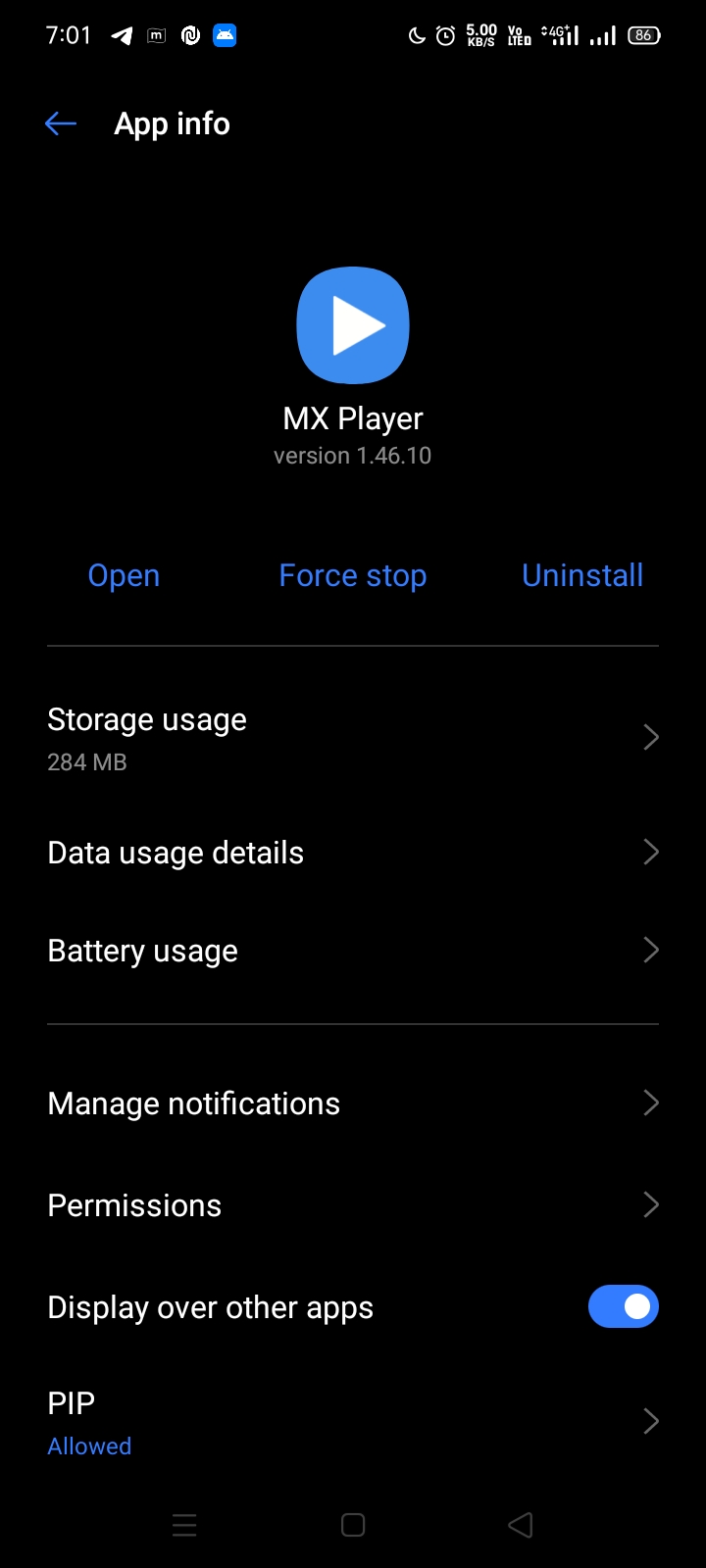The height and width of the screenshot is (1568, 706).
Task: Open Permissions for MX Player
Action: point(353,1205)
